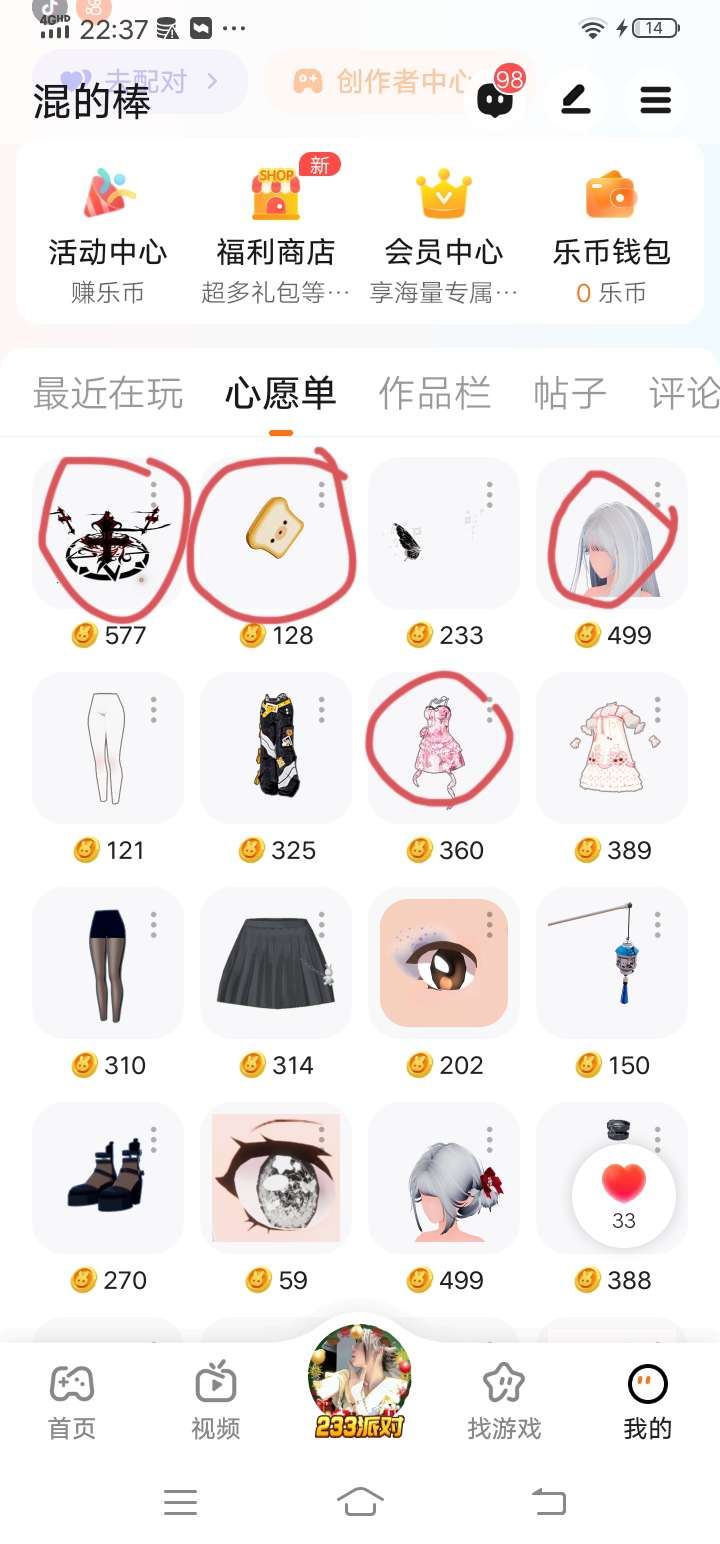Switch to the 最近在玩 tab
The image size is (720, 1544).
coord(108,394)
